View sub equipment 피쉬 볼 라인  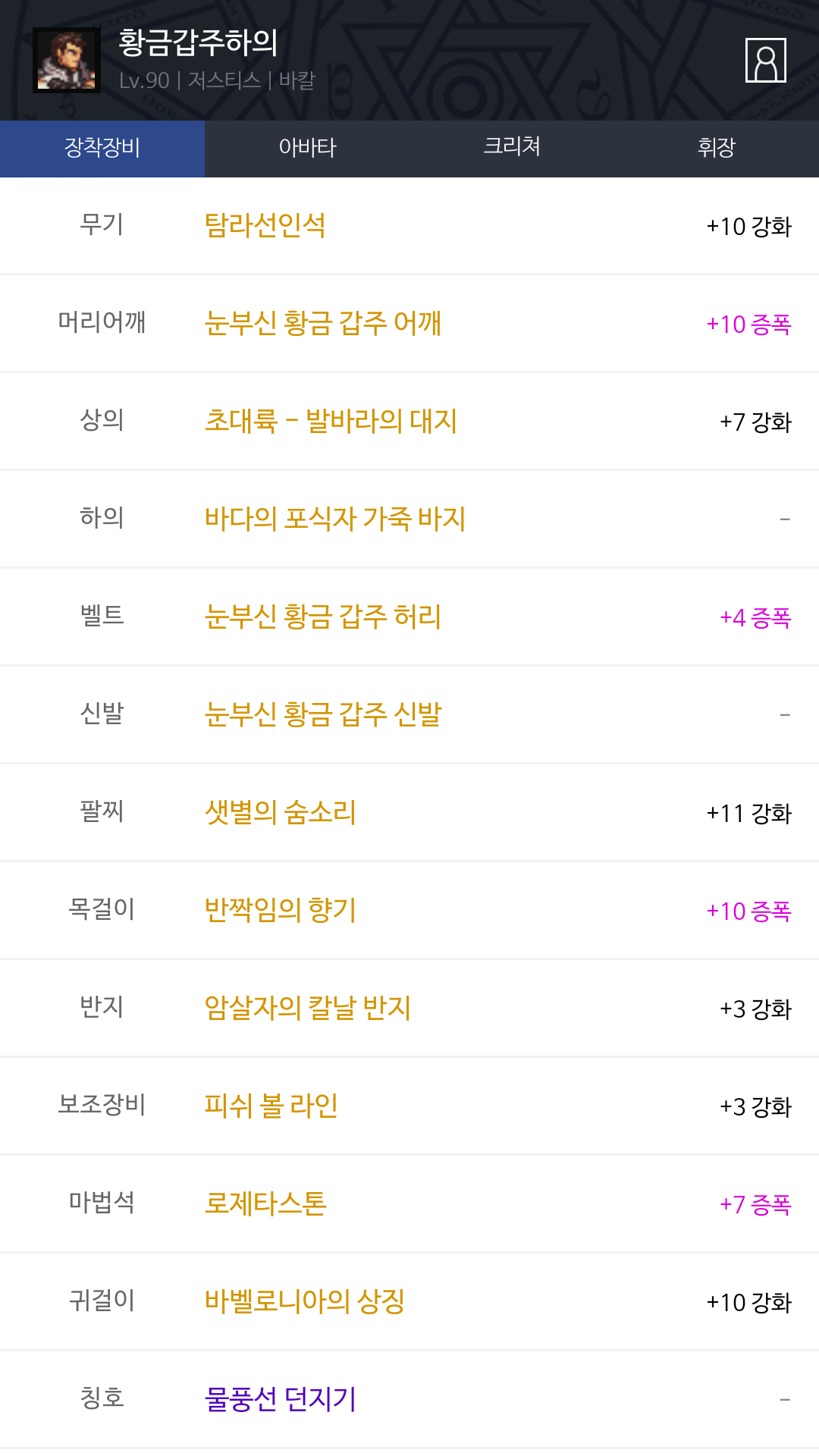pos(271,1106)
